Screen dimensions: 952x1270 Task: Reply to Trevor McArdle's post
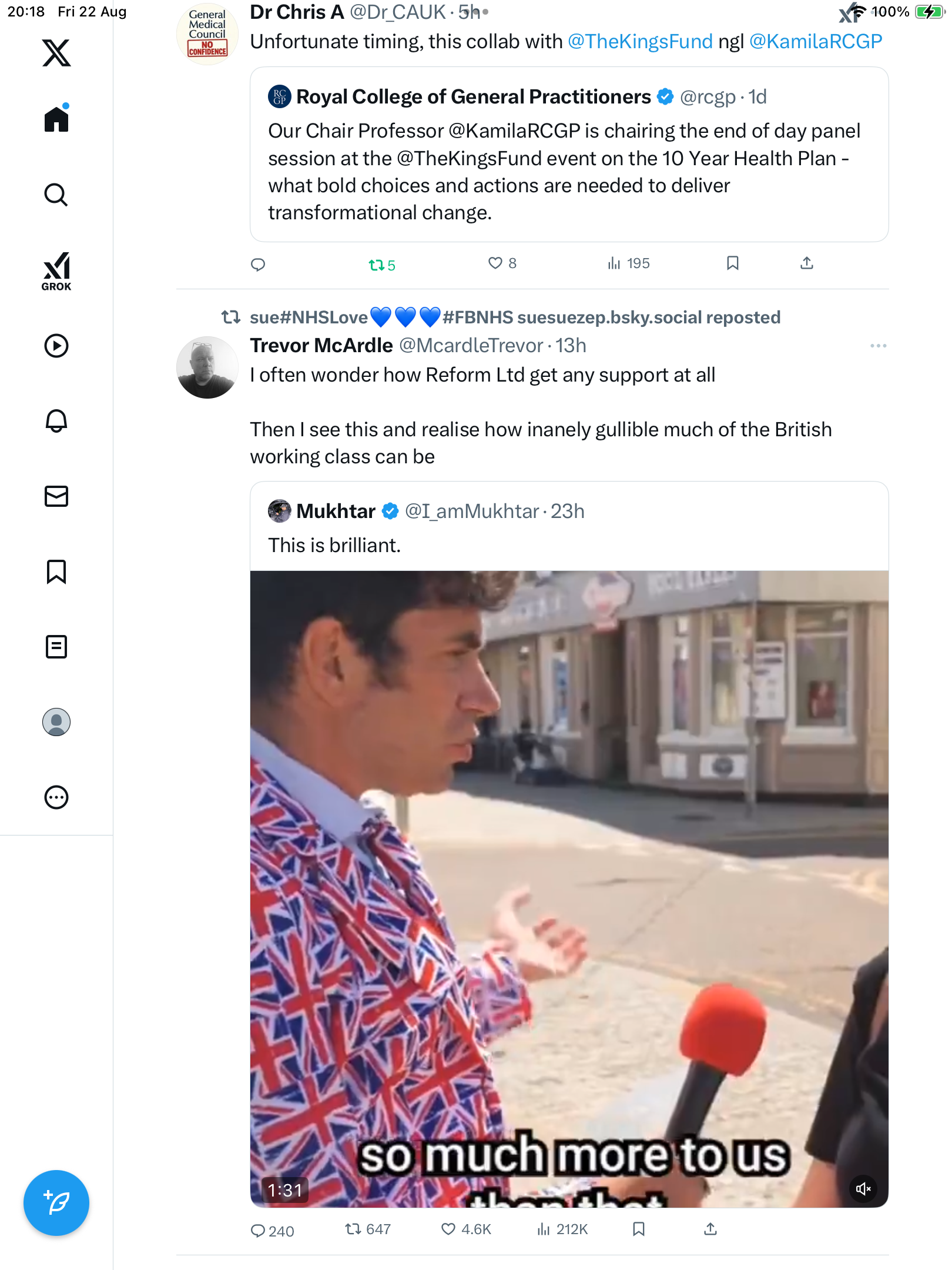tap(258, 1231)
